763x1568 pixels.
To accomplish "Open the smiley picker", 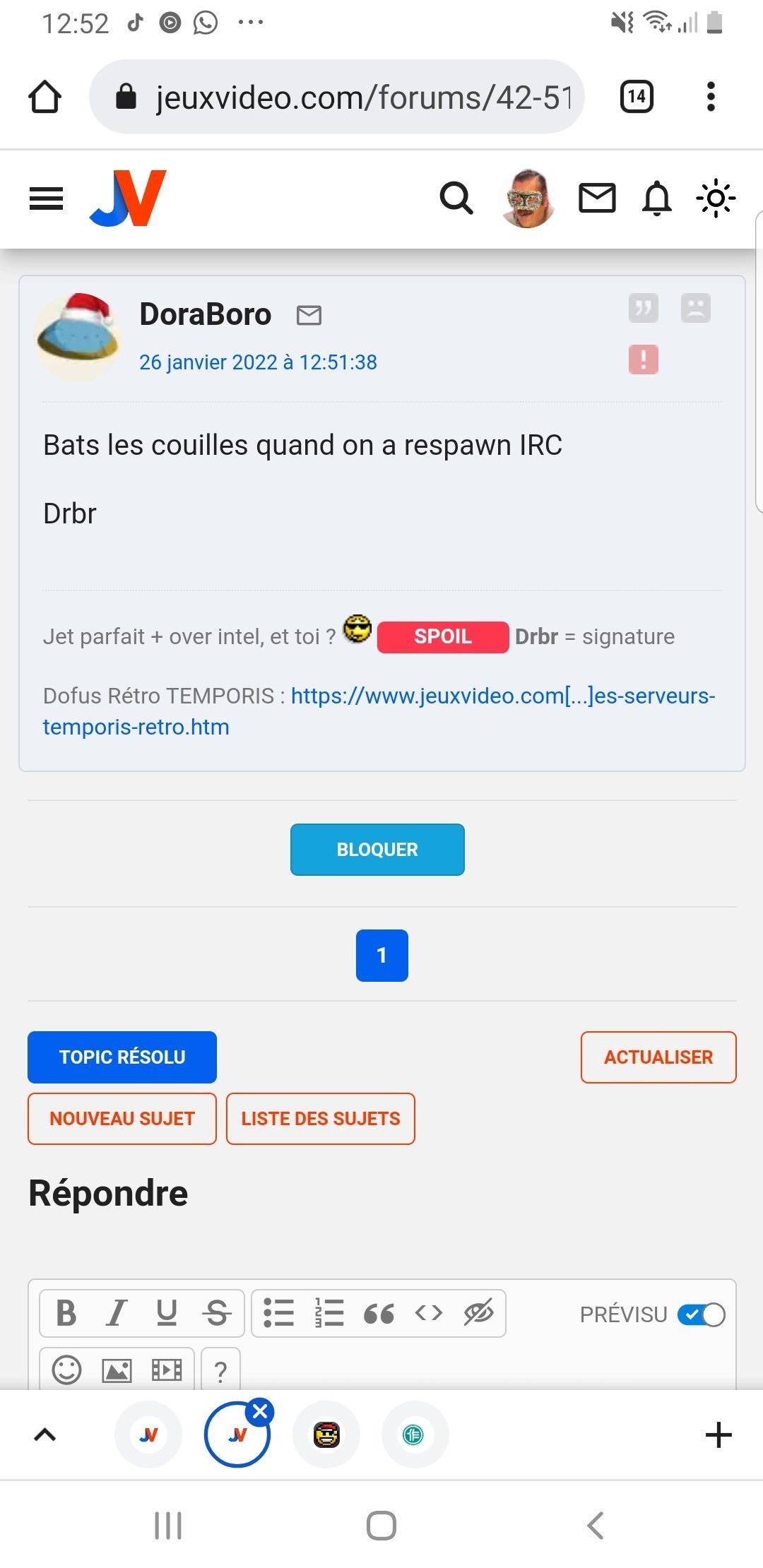I will [67, 1370].
